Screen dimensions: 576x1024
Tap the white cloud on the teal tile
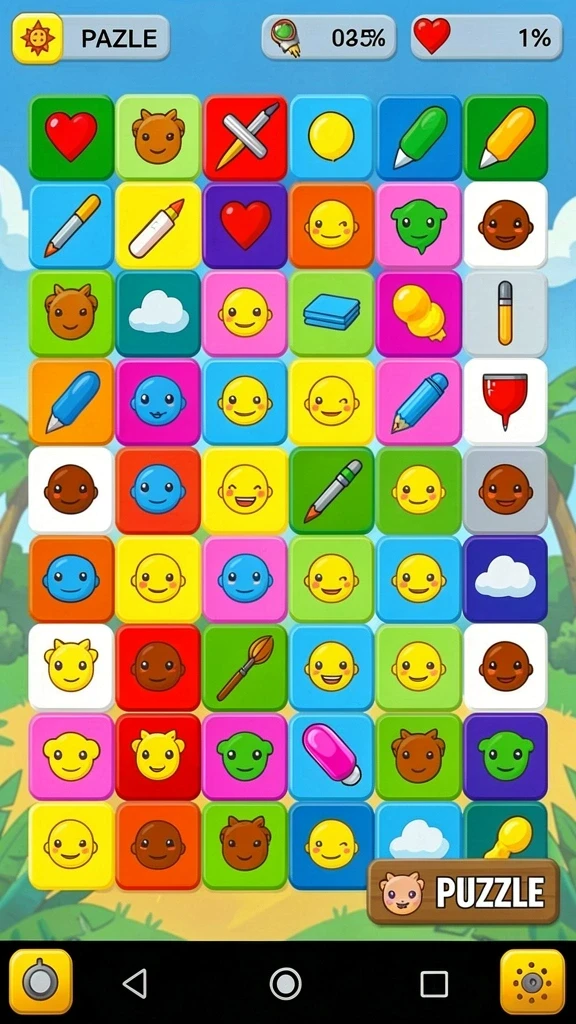[158, 313]
